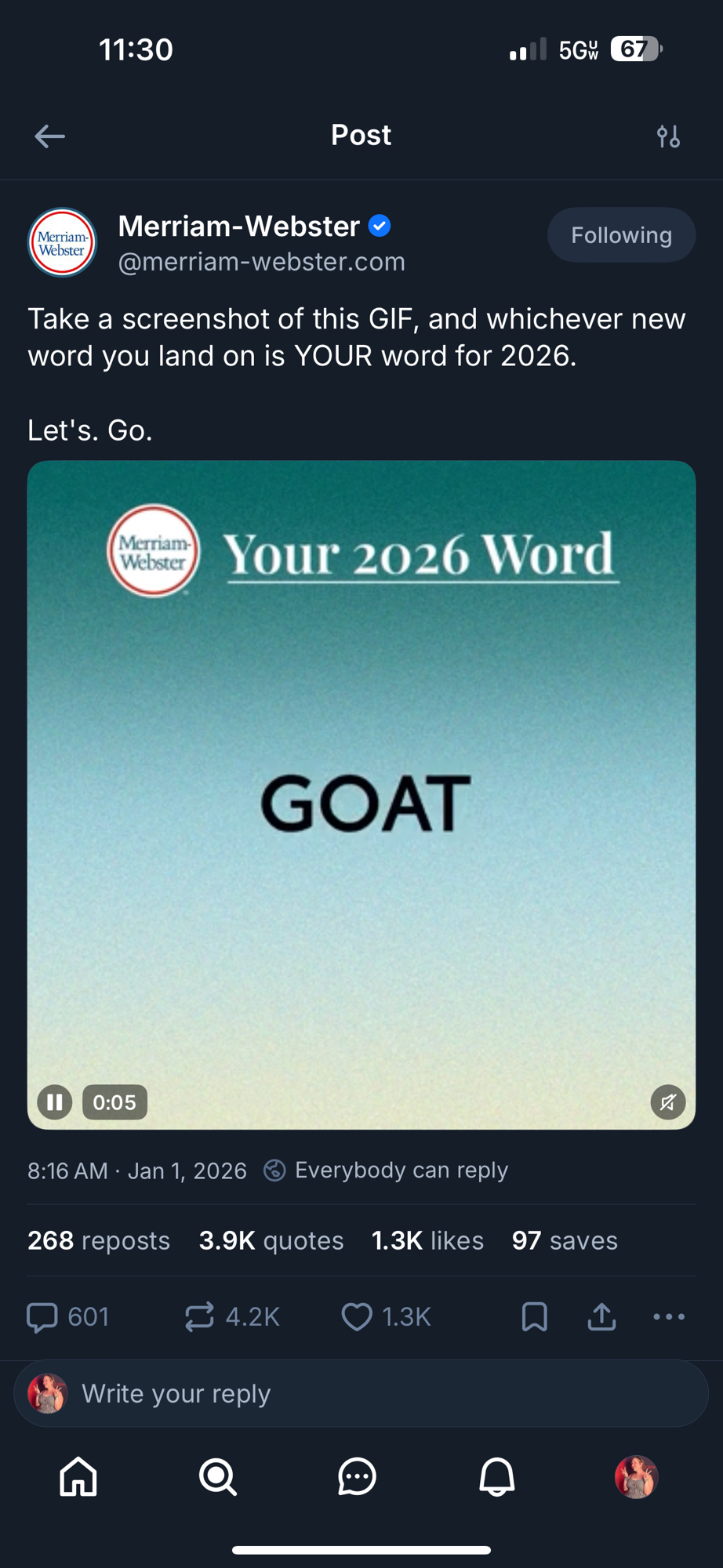The image size is (723, 1568).
Task: Pause the GIF playback
Action: point(55,1102)
